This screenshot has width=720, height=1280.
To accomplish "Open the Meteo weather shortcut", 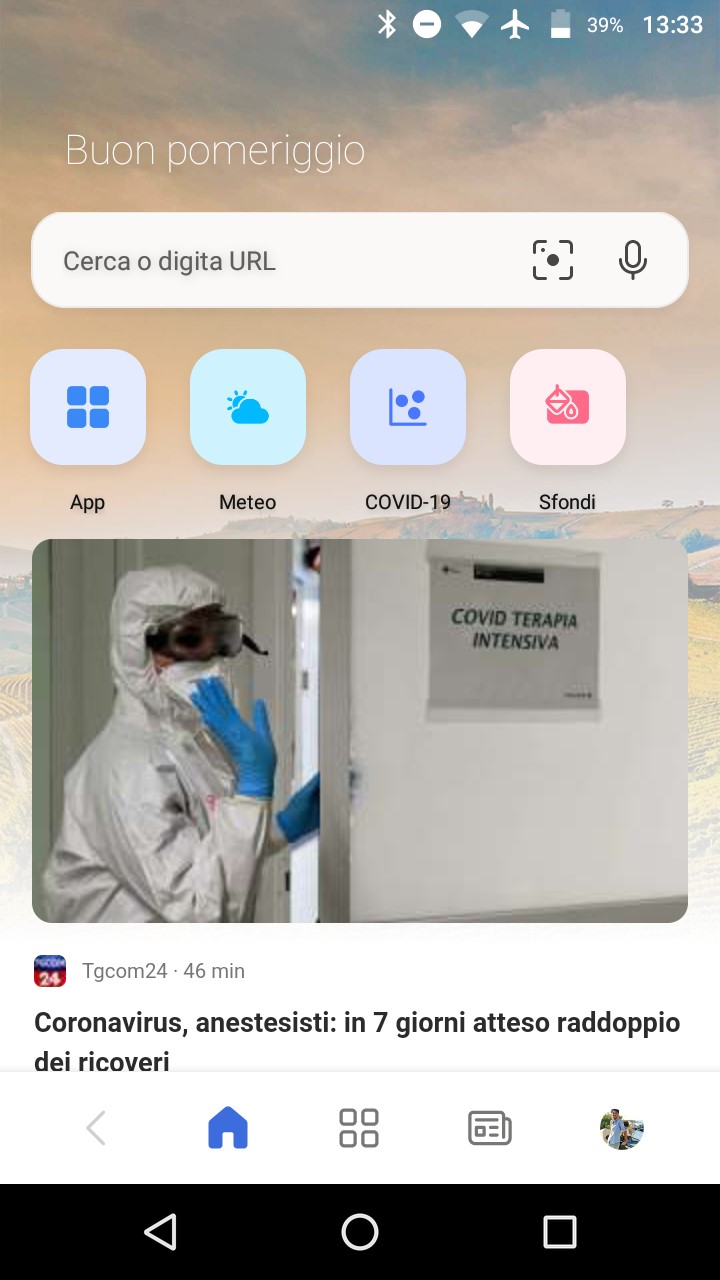I will pos(248,407).
